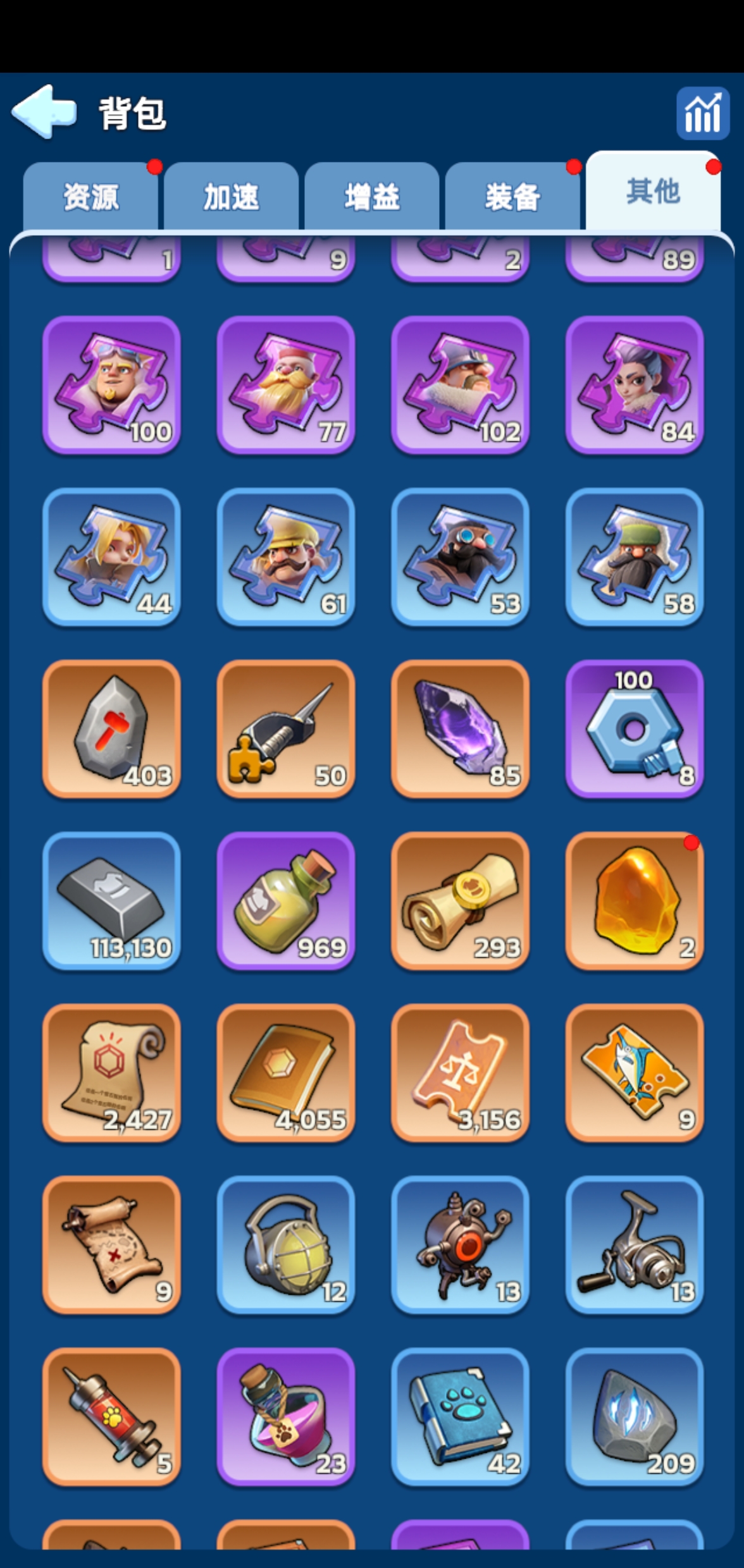Open the 增益 tab
744x1568 pixels.
pyautogui.click(x=372, y=196)
